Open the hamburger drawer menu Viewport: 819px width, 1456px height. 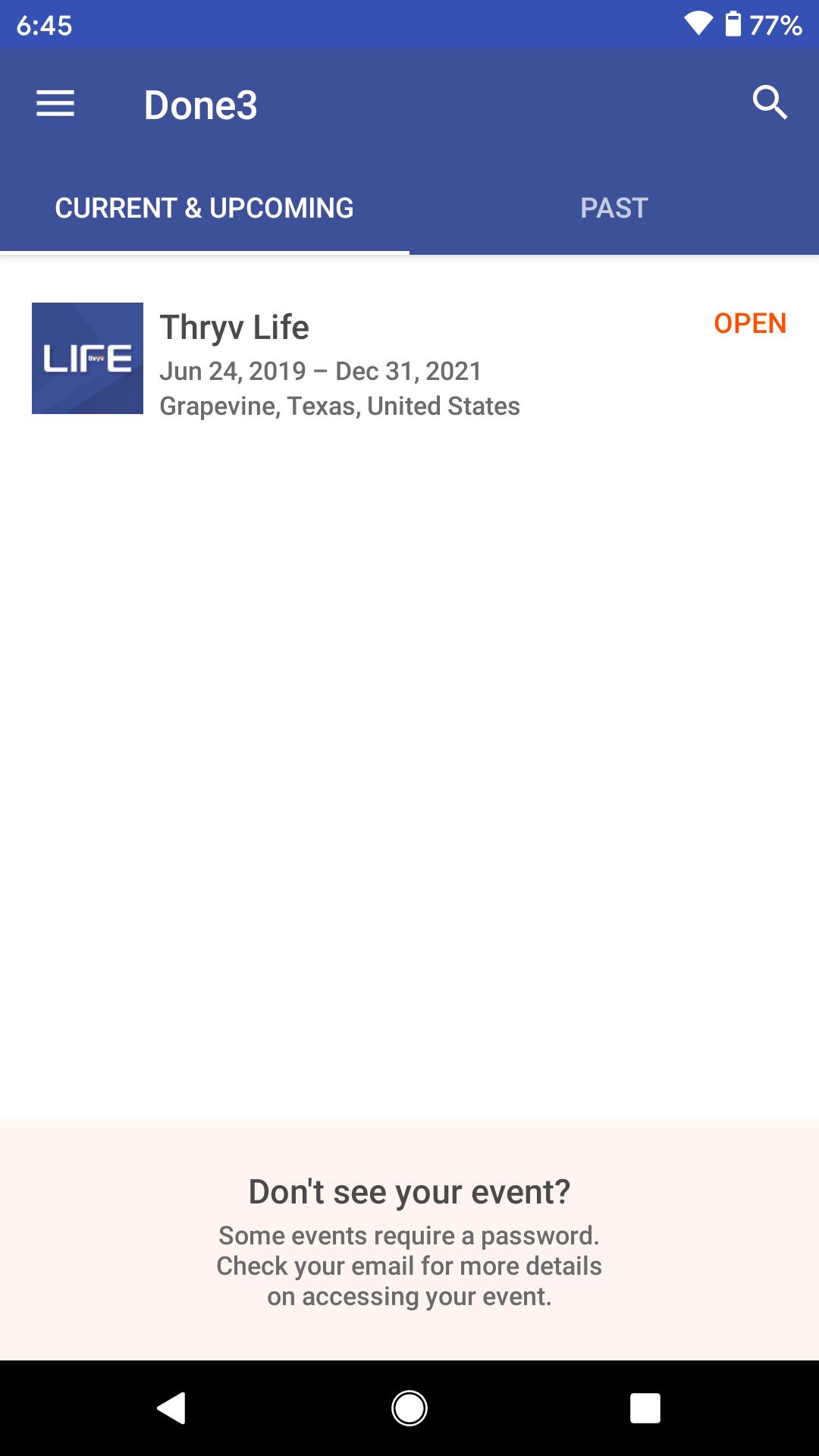(x=55, y=104)
